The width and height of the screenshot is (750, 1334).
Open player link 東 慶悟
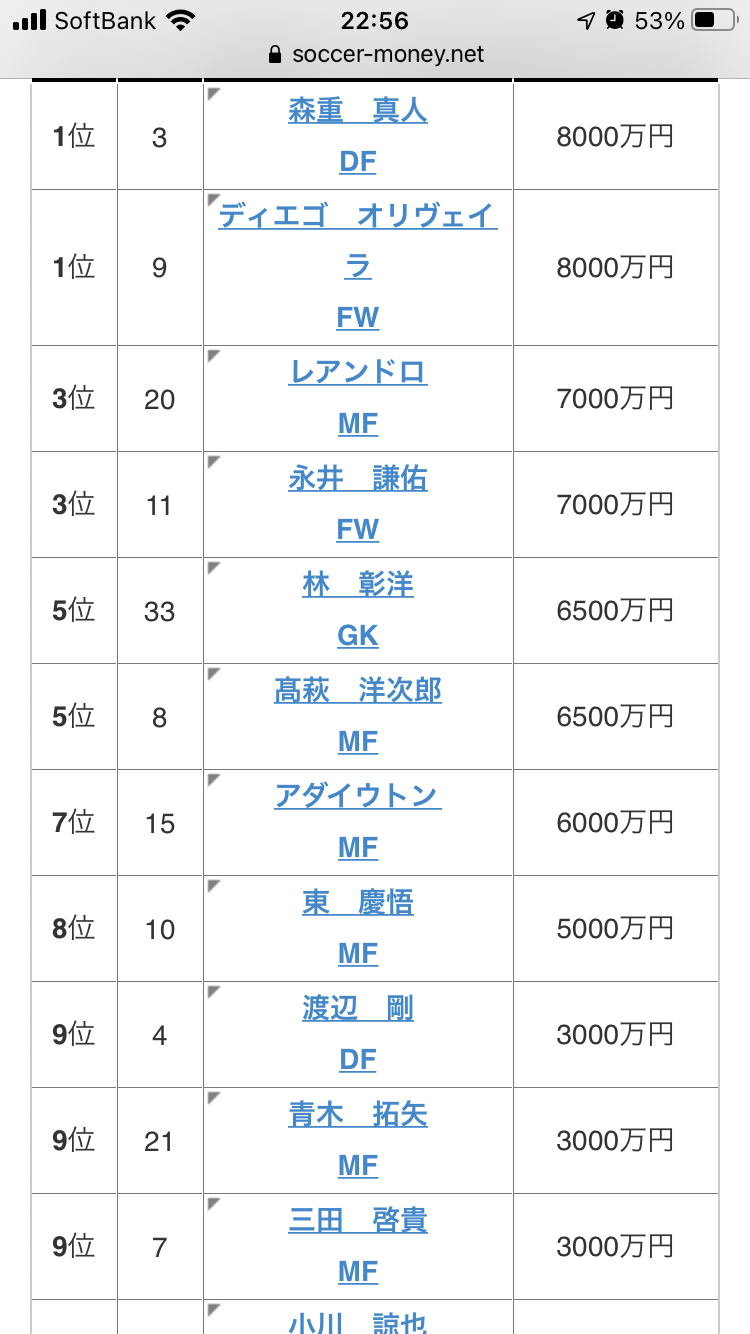(358, 903)
